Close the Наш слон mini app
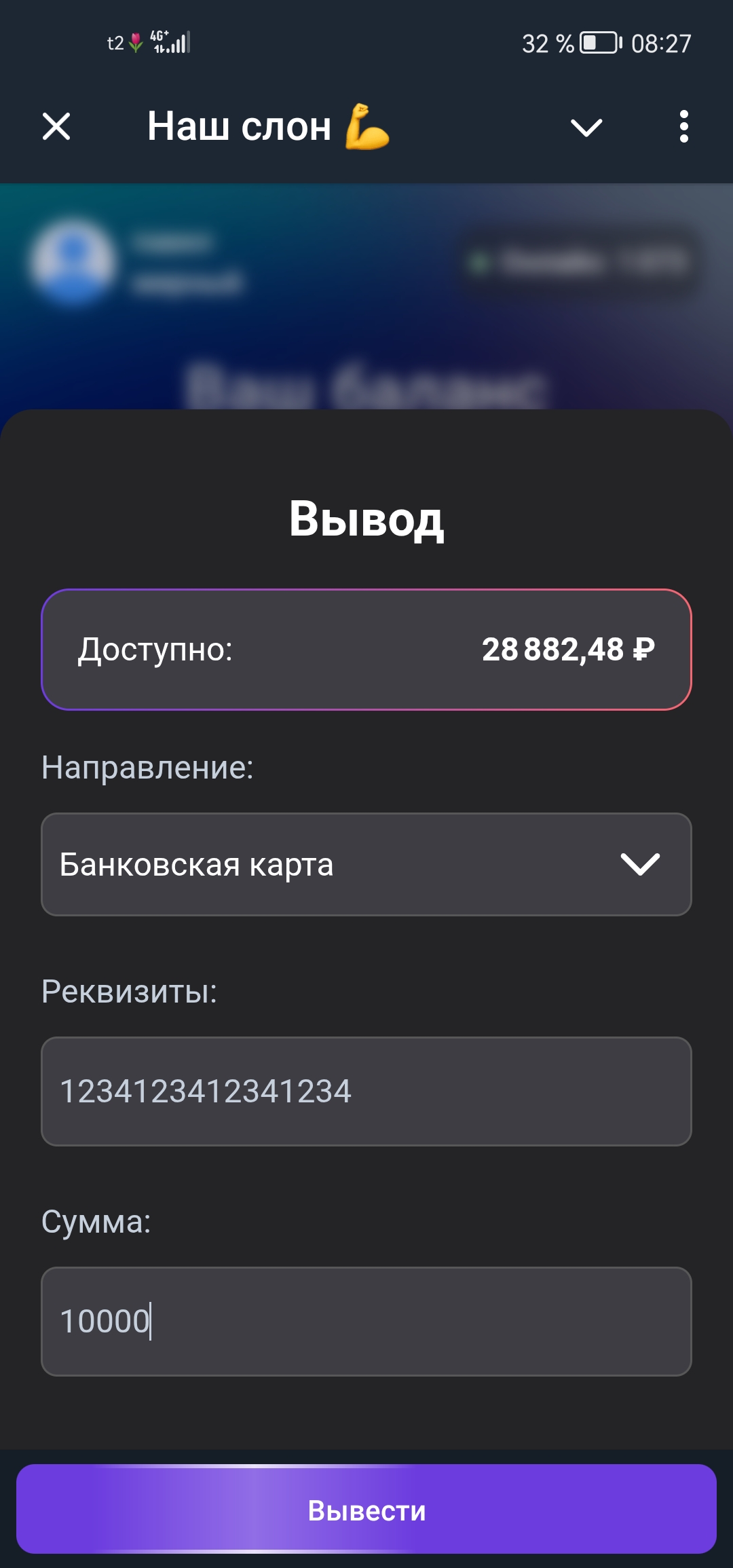Image resolution: width=733 pixels, height=1568 pixels. pos(56,126)
